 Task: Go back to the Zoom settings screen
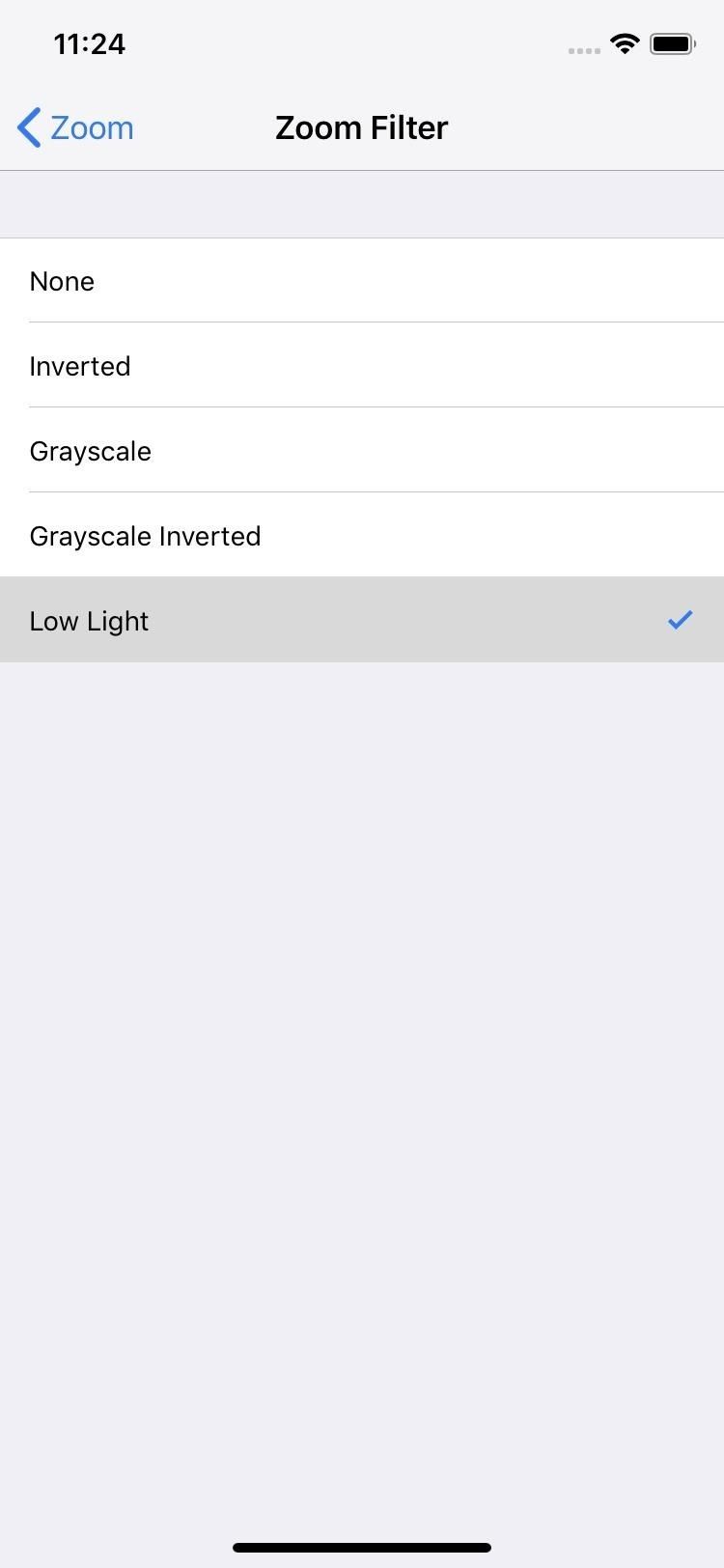[x=72, y=126]
